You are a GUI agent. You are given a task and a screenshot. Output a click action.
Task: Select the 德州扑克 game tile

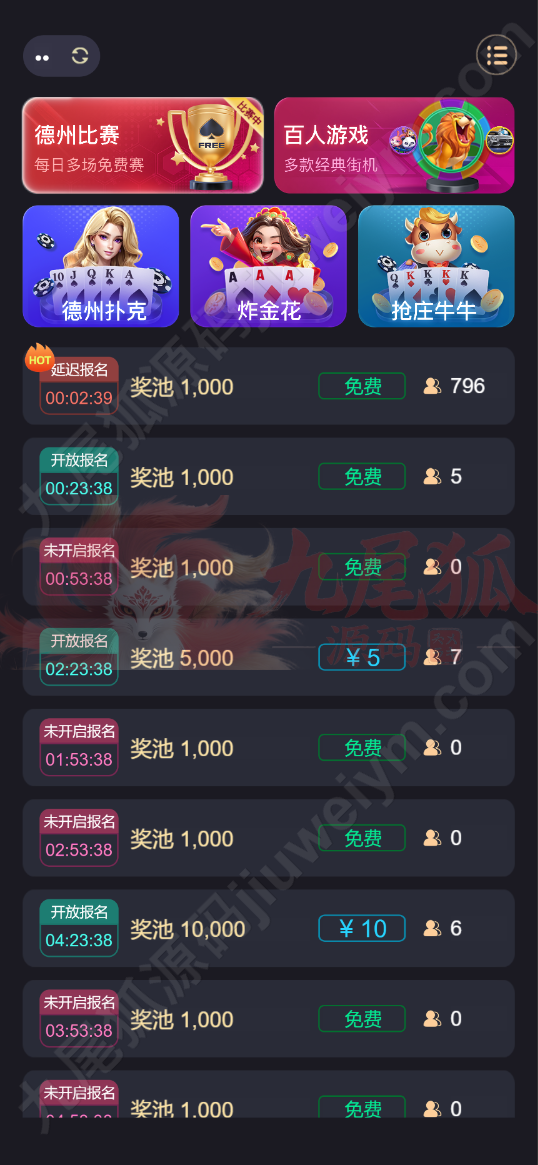(101, 266)
